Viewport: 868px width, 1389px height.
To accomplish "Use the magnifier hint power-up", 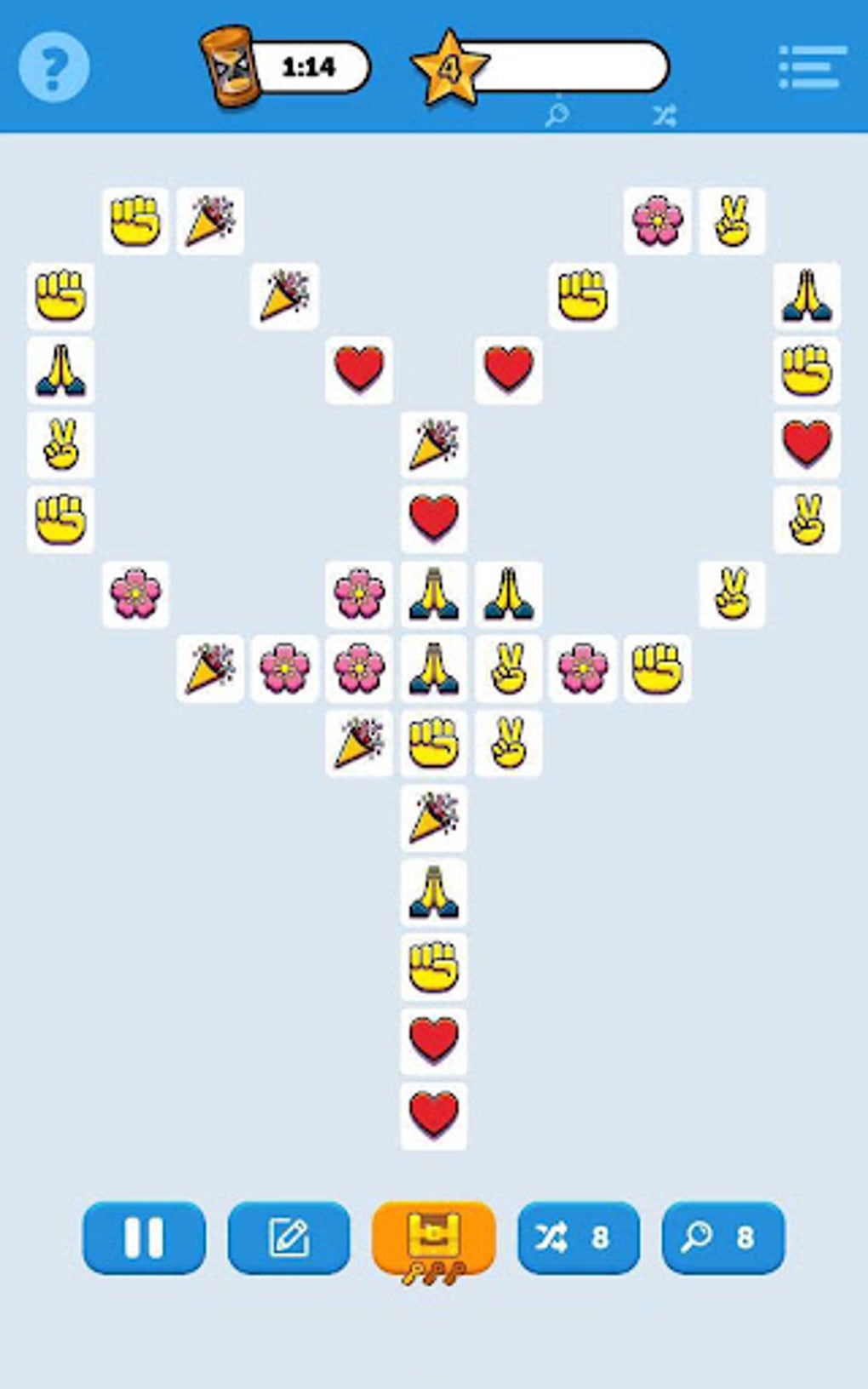I will click(722, 1237).
